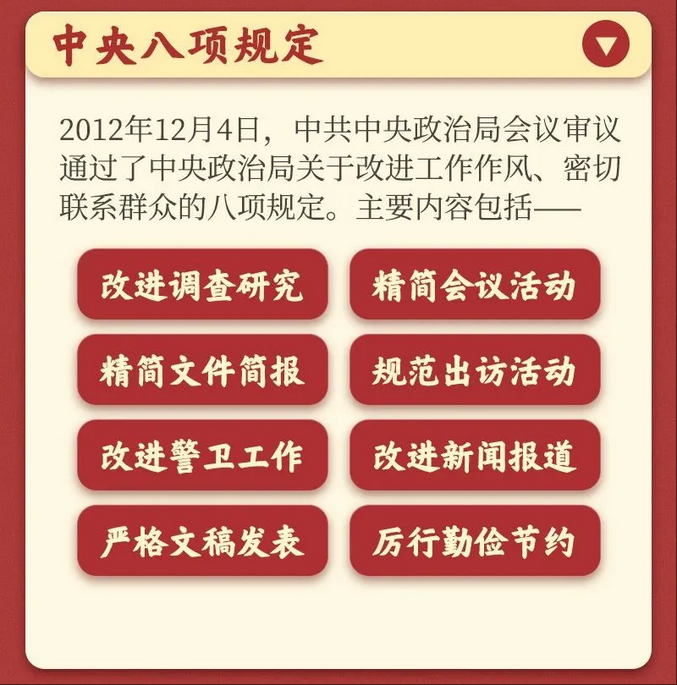Collapse the 中央八项规定 section arrow
This screenshot has height=685, width=677.
(606, 44)
